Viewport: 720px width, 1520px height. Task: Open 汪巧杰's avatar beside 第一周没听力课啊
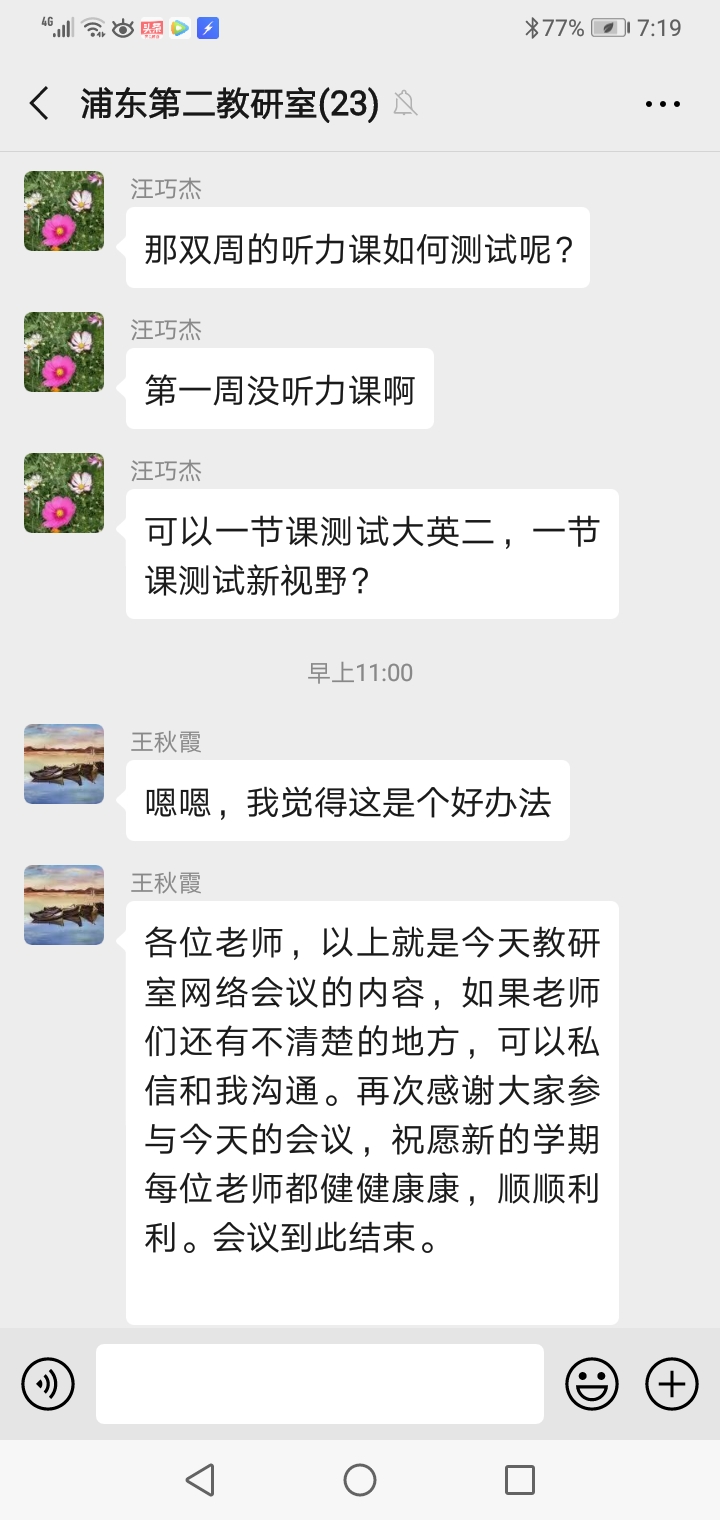pos(64,352)
